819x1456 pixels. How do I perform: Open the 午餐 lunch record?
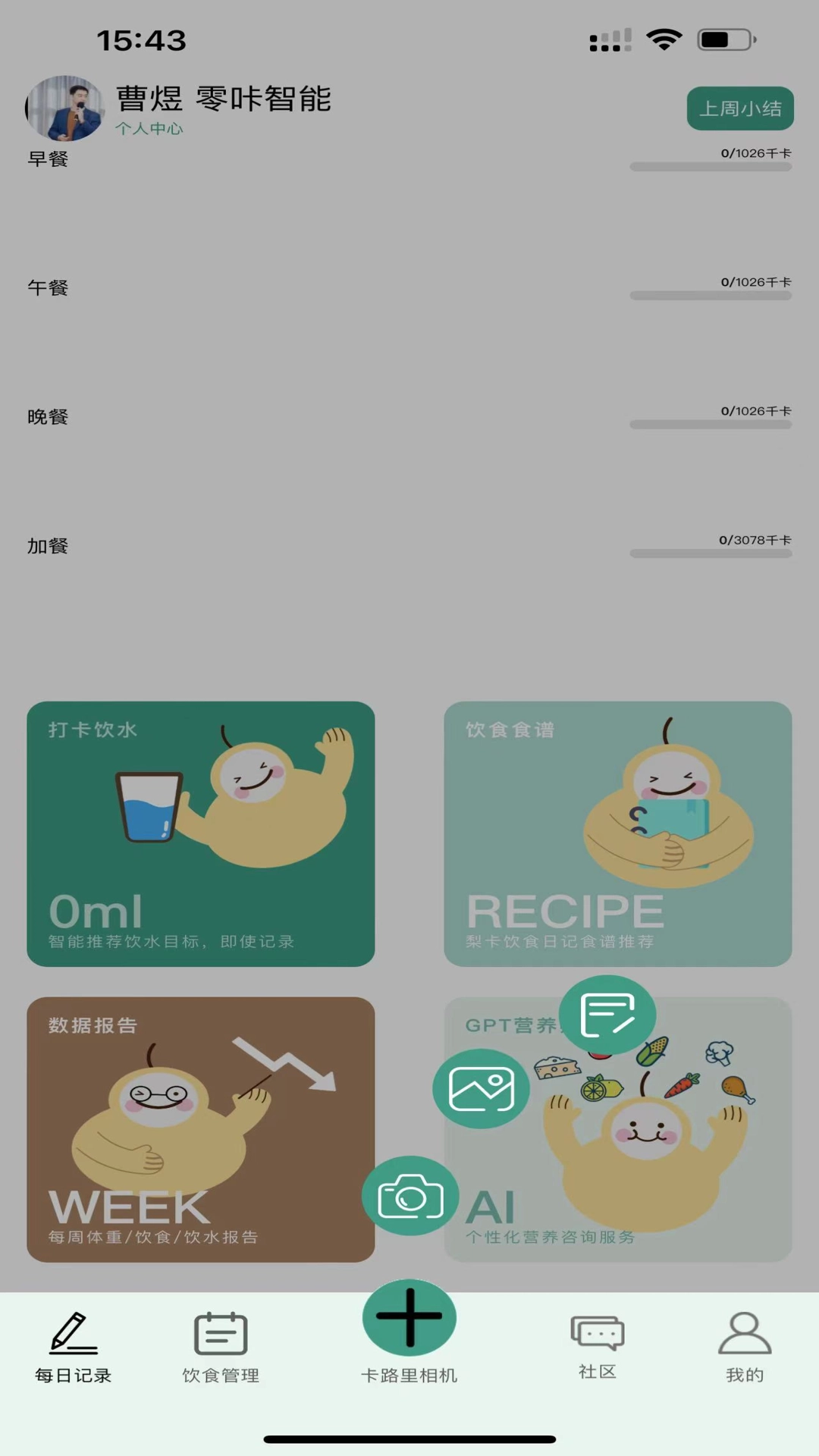pyautogui.click(x=48, y=288)
